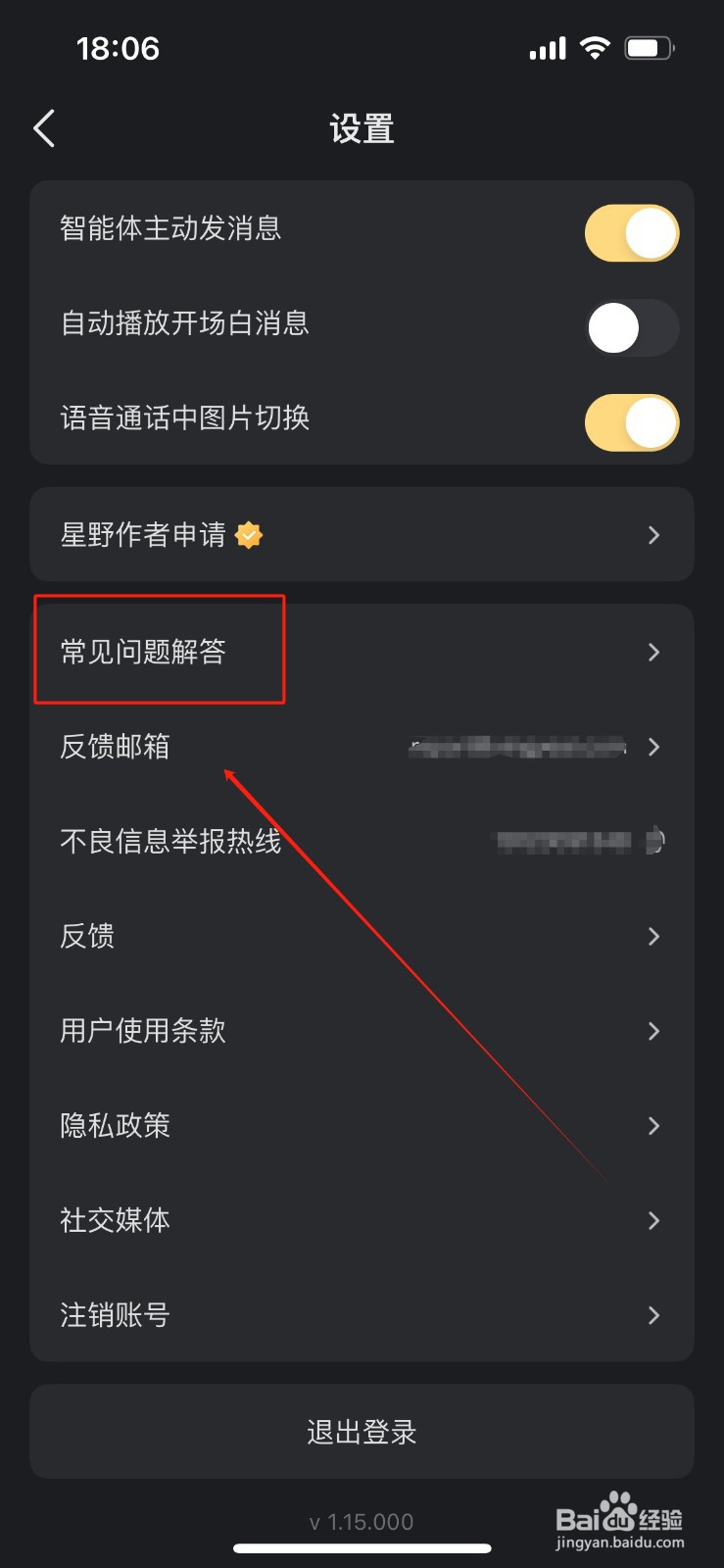Screen dimensions: 724x1568
Task: Open 常见问题解答 using its chevron arrow
Action: 653,652
